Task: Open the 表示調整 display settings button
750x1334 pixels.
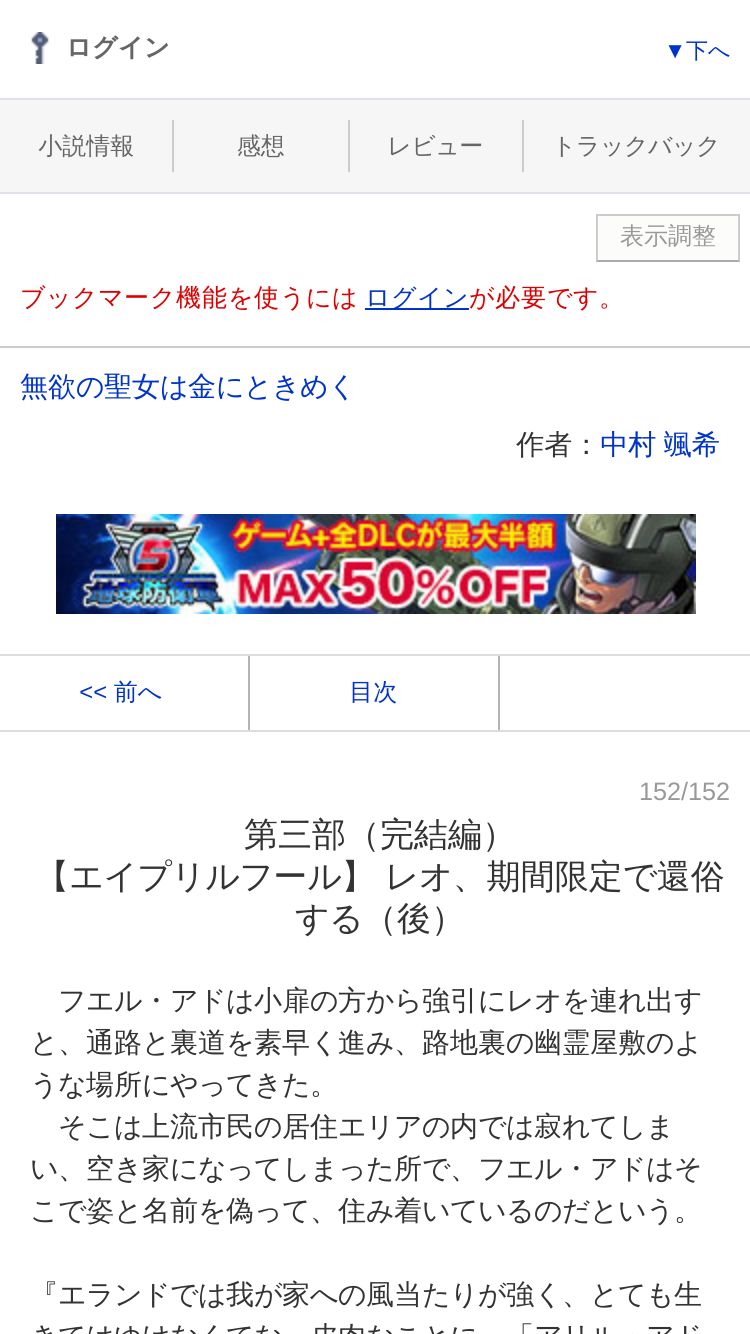Action: (x=668, y=237)
